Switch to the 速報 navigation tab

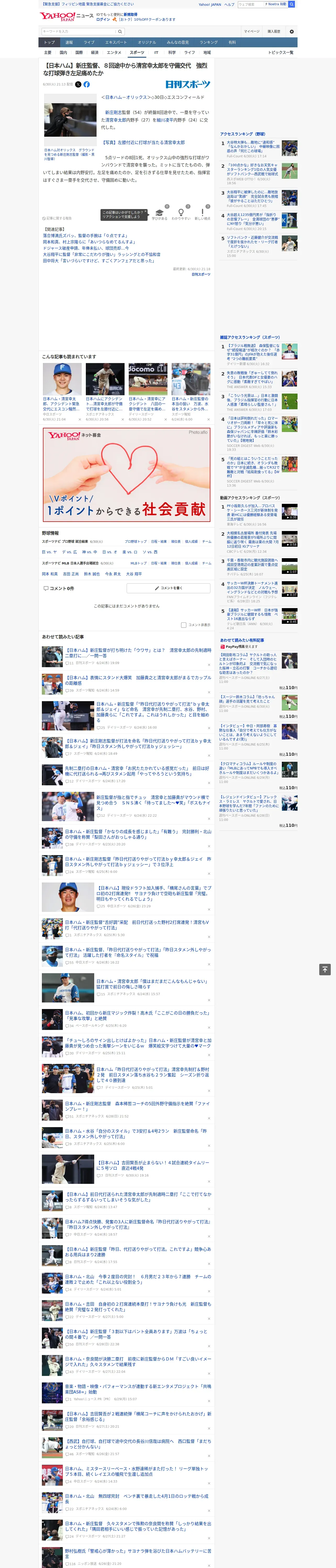click(69, 43)
